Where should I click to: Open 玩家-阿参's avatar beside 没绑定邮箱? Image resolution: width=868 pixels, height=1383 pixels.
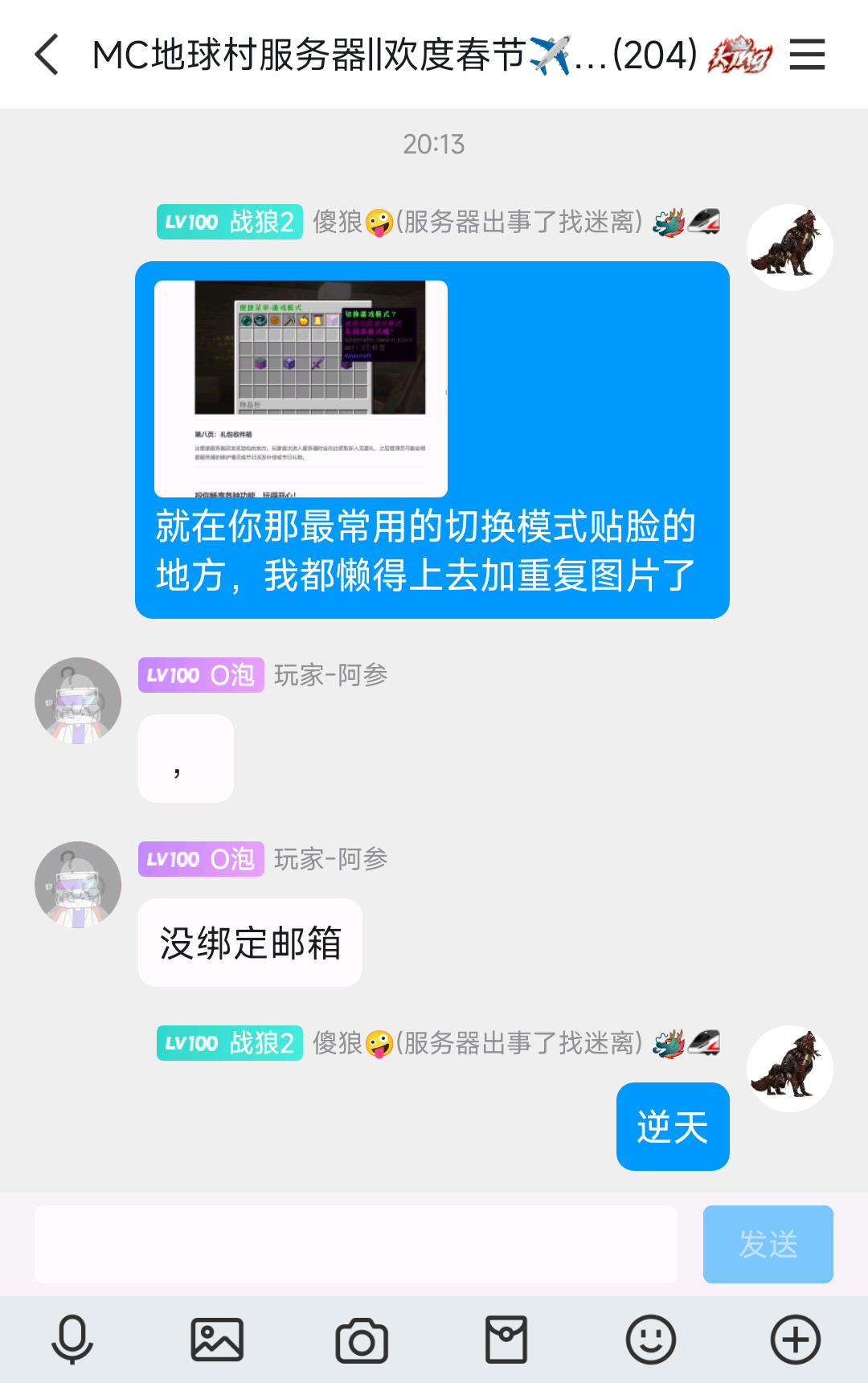point(78,885)
